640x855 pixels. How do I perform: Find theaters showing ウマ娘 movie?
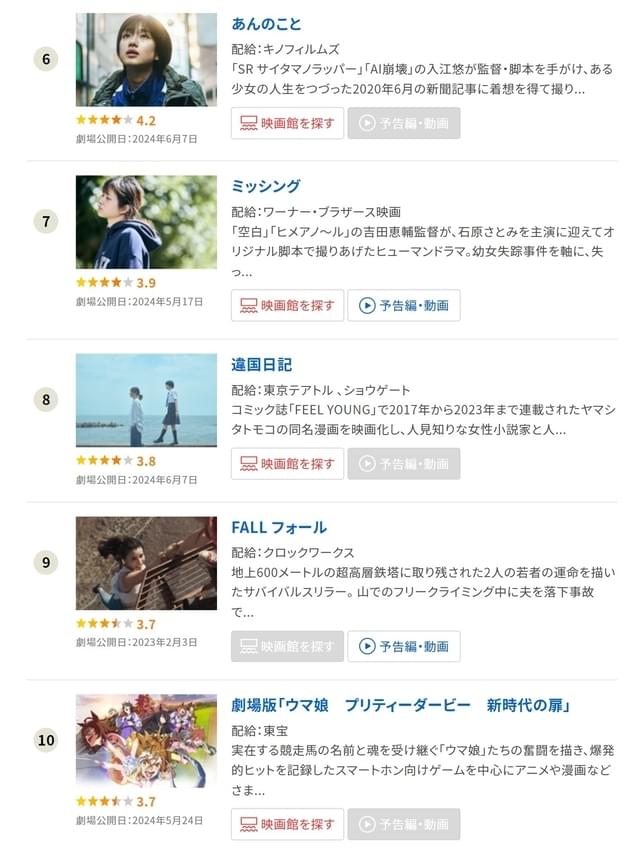(x=287, y=824)
